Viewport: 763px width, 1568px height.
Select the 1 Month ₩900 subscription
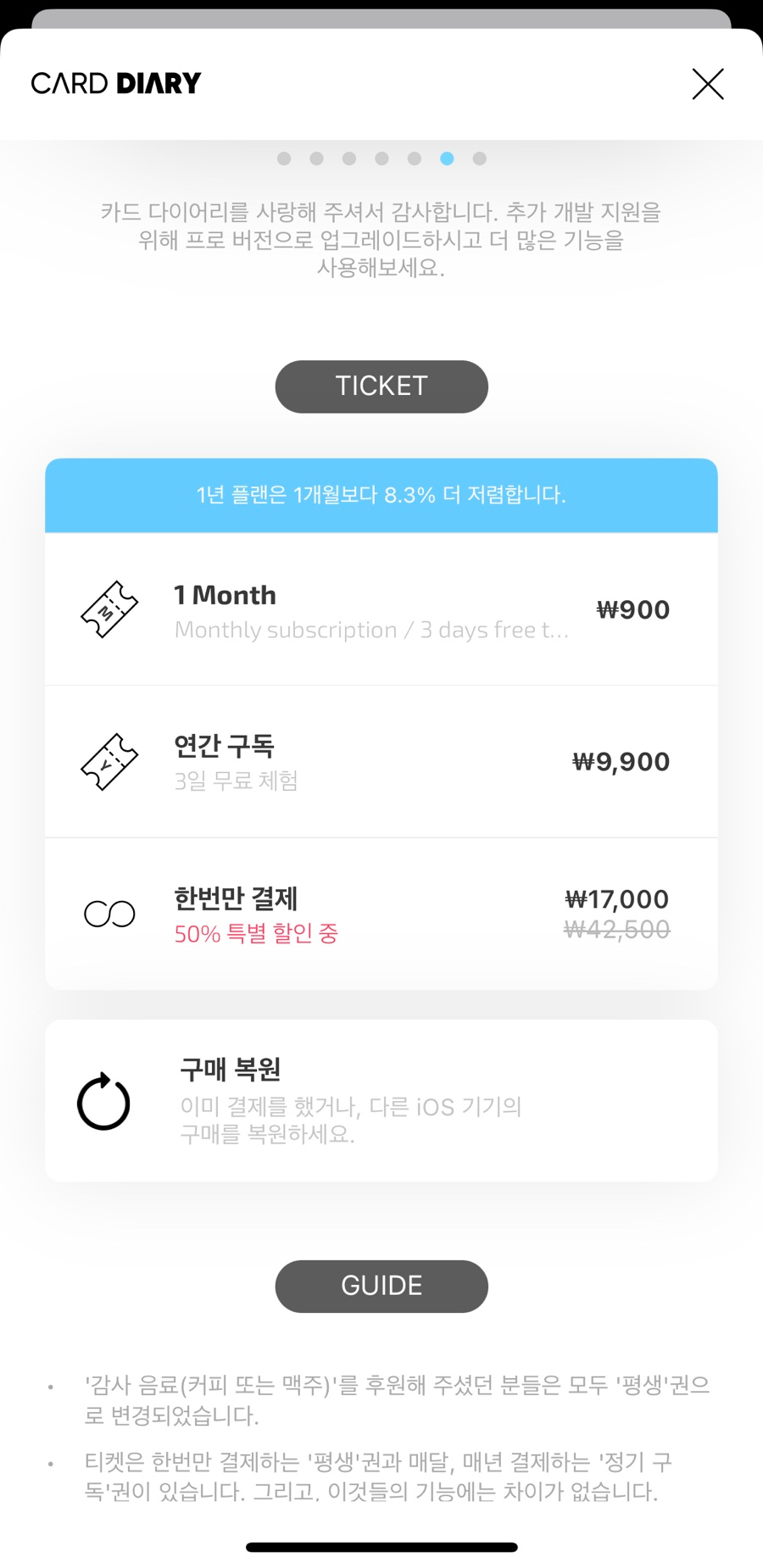(x=381, y=609)
